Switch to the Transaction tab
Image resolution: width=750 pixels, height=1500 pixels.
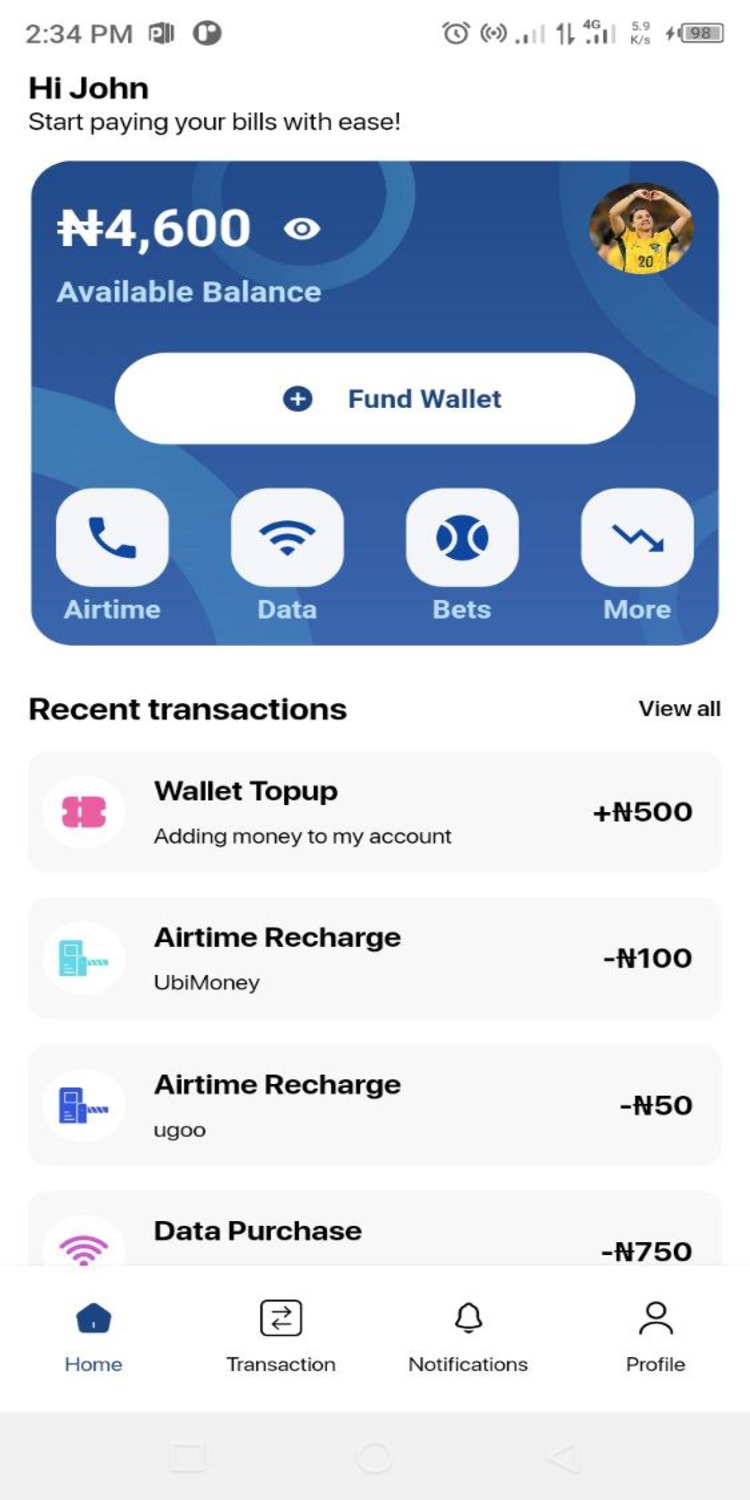281,1337
